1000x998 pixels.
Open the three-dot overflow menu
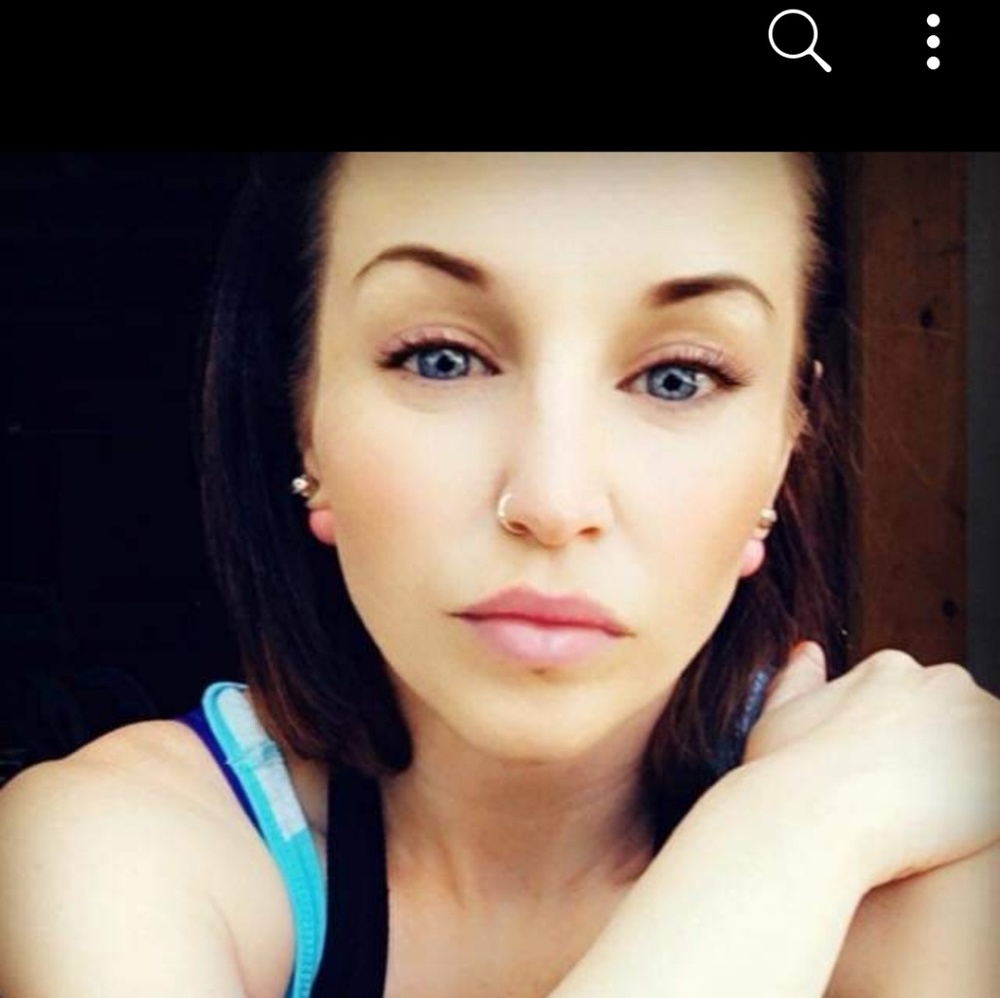[x=932, y=41]
